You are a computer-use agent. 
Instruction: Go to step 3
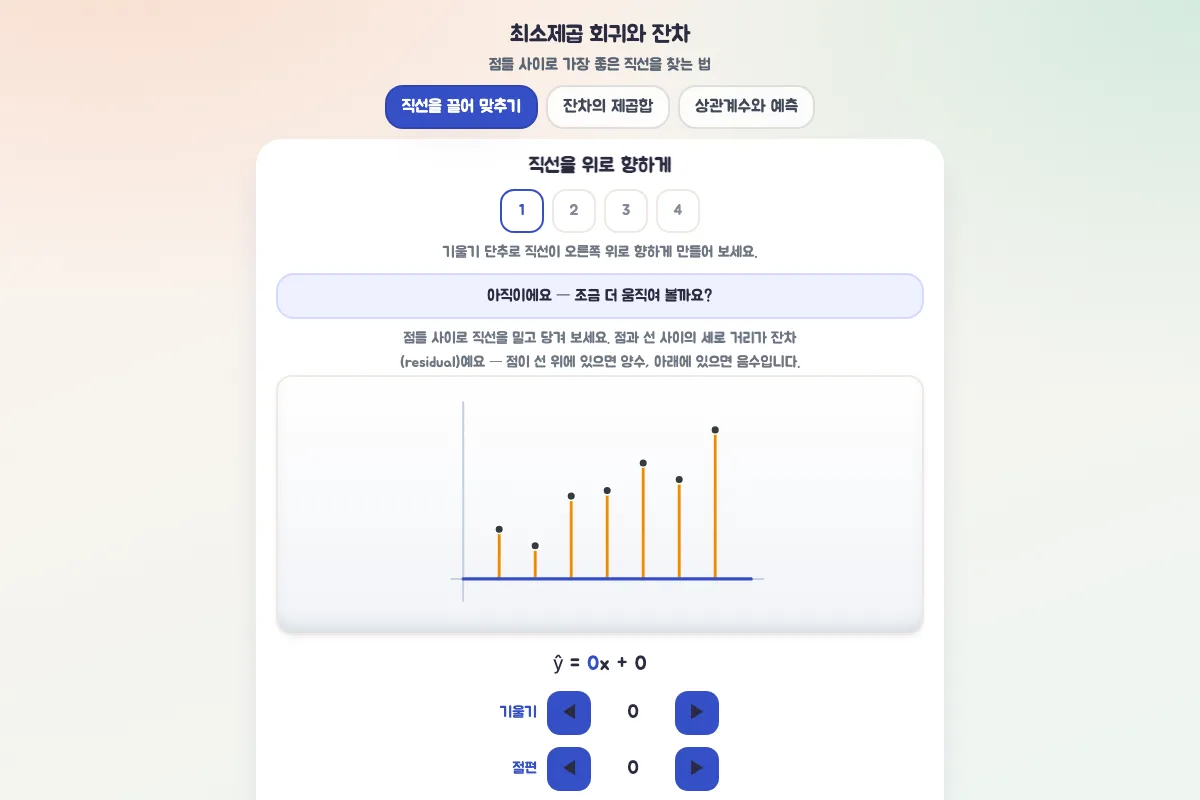[626, 211]
